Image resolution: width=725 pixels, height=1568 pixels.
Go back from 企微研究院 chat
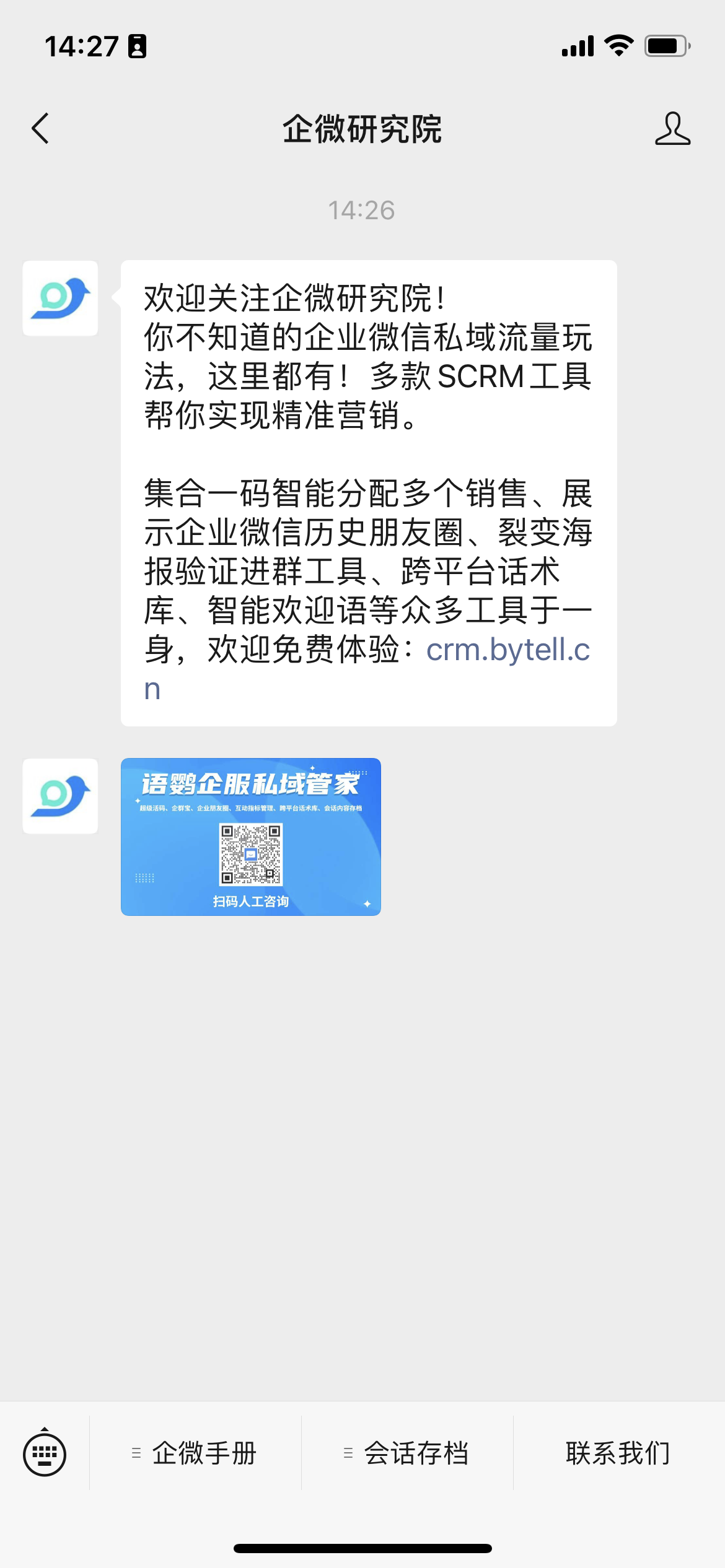[41, 129]
